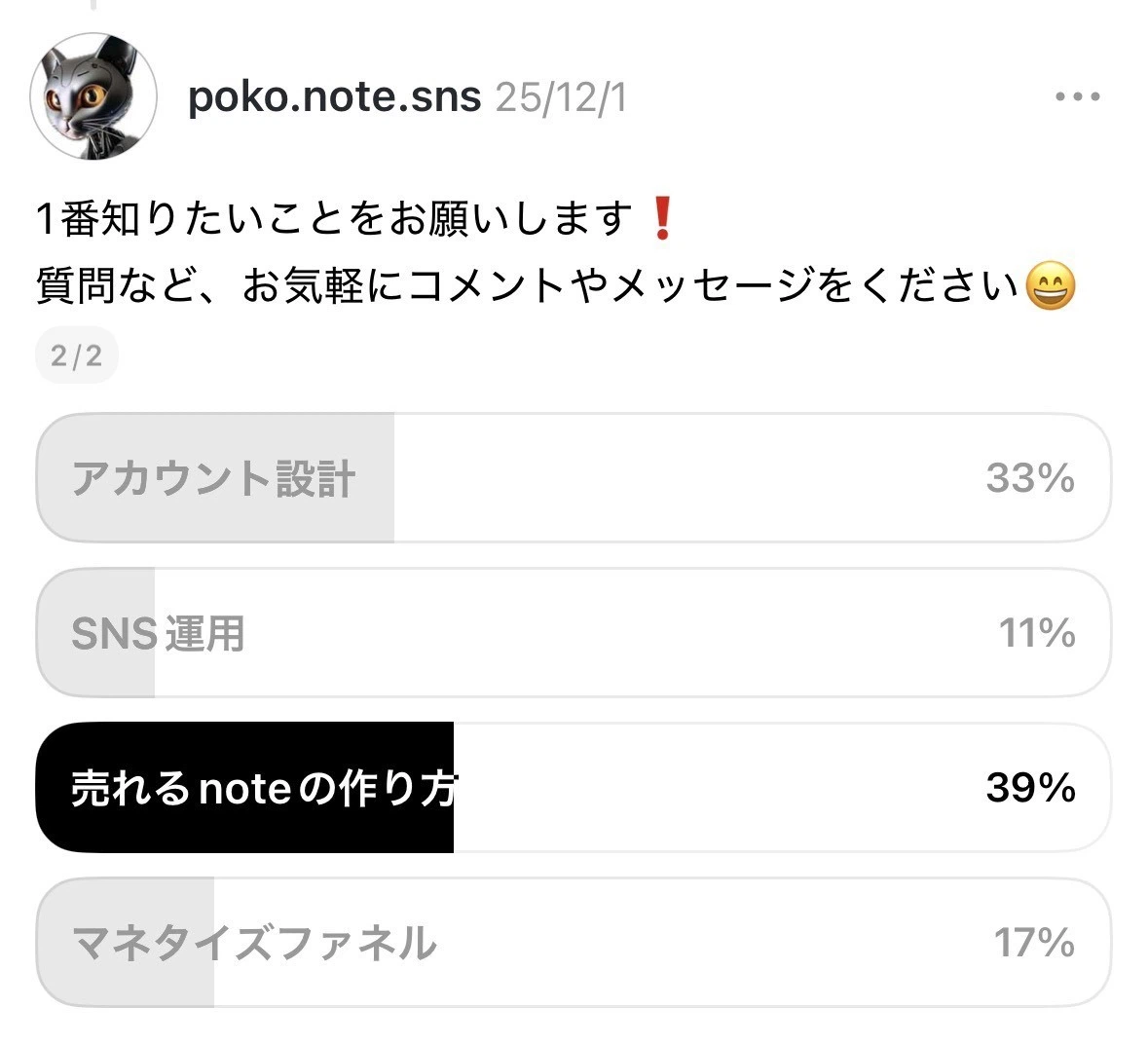This screenshot has height=1045, width=1148.
Task: Pick the マネタイズファネル poll option
Action: tap(573, 943)
